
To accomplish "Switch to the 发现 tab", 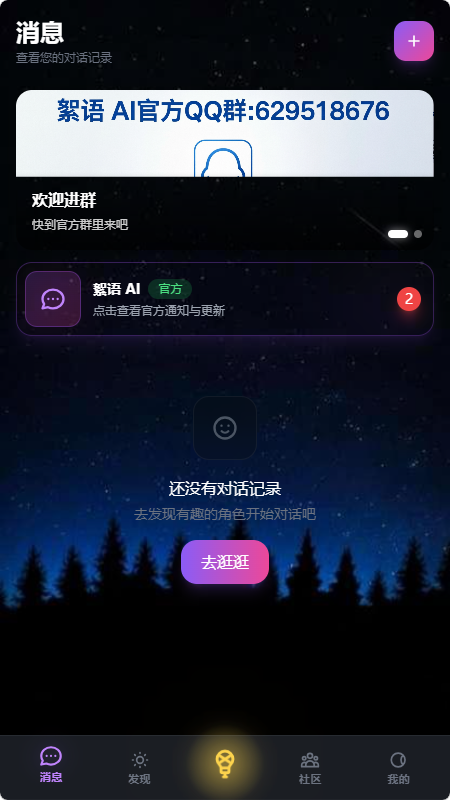I will tap(139, 768).
